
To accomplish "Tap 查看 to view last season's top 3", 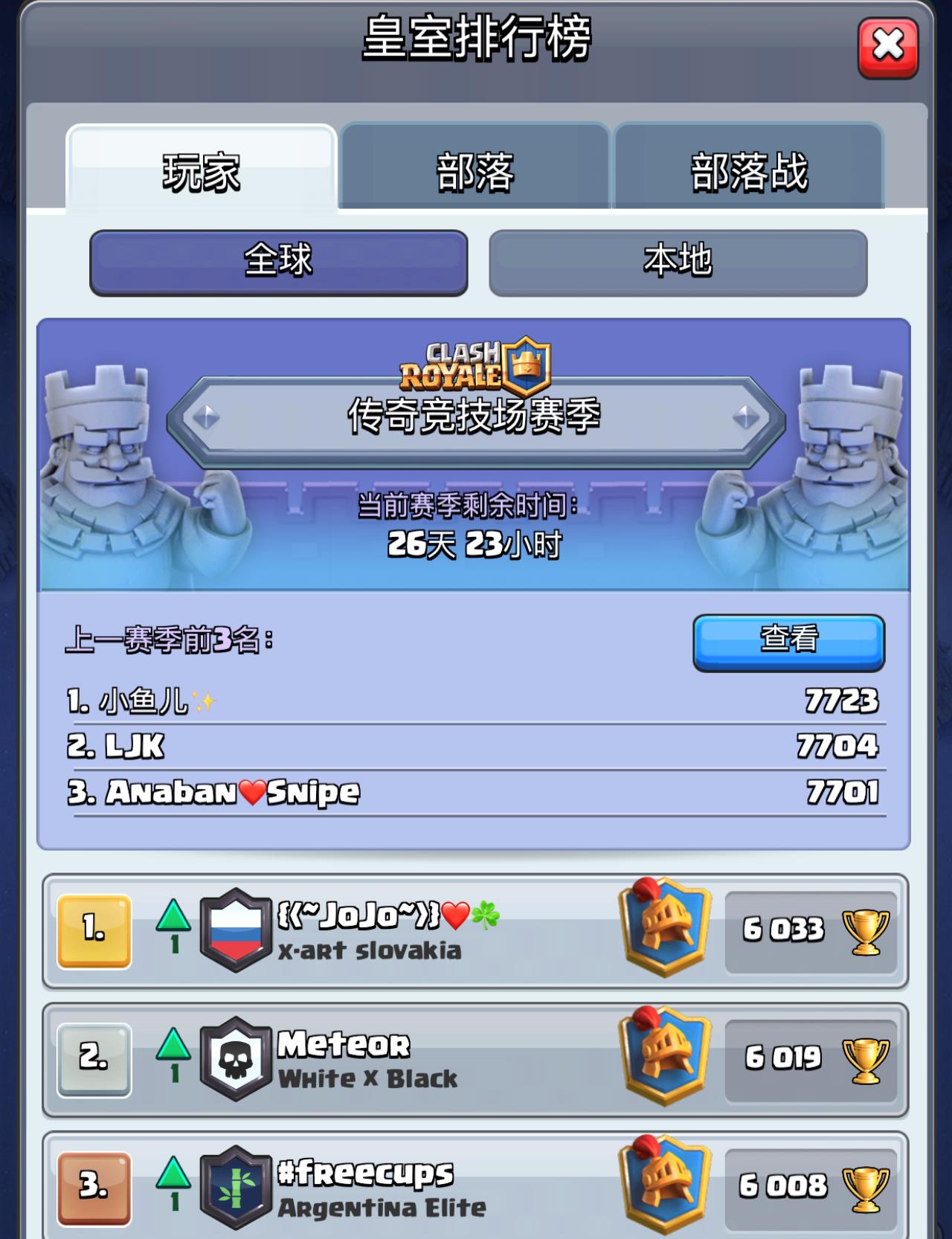I will pos(788,641).
